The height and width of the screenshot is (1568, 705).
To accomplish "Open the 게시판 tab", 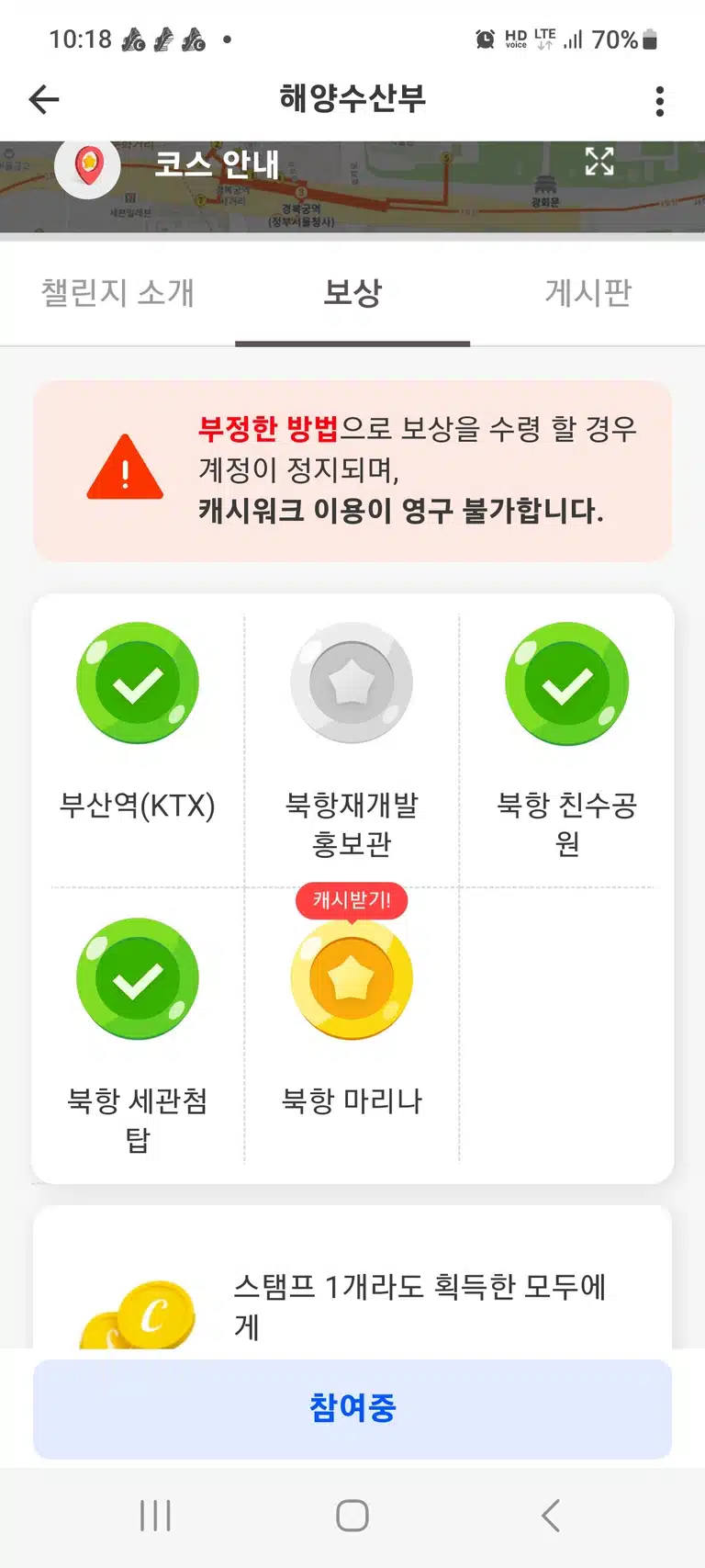I will pyautogui.click(x=587, y=293).
